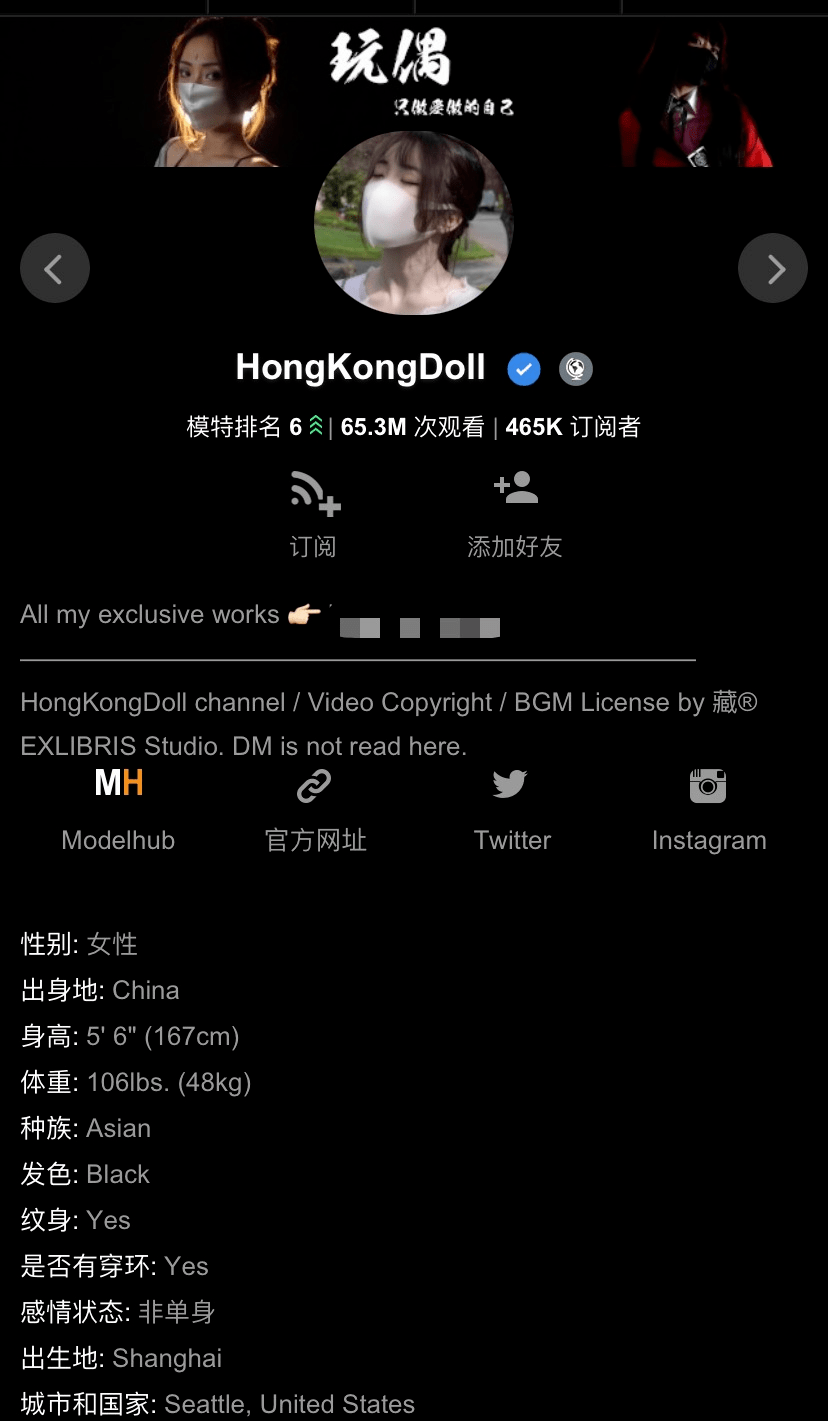The image size is (828, 1421).
Task: Open Modelhub via the MH icon
Action: (117, 784)
